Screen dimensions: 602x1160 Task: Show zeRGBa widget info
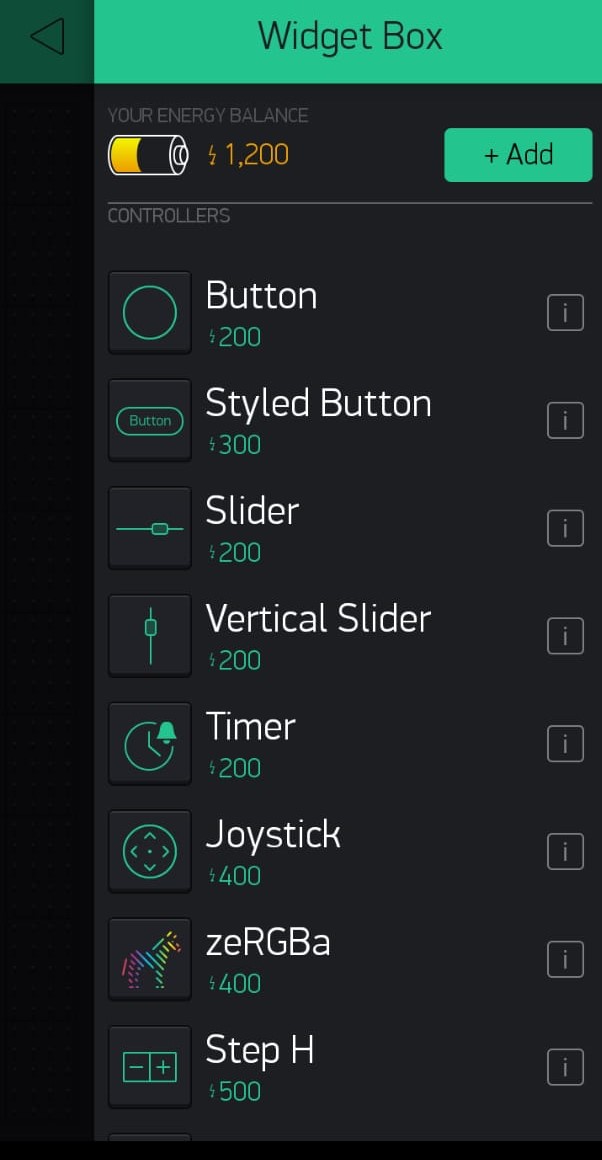(x=565, y=960)
